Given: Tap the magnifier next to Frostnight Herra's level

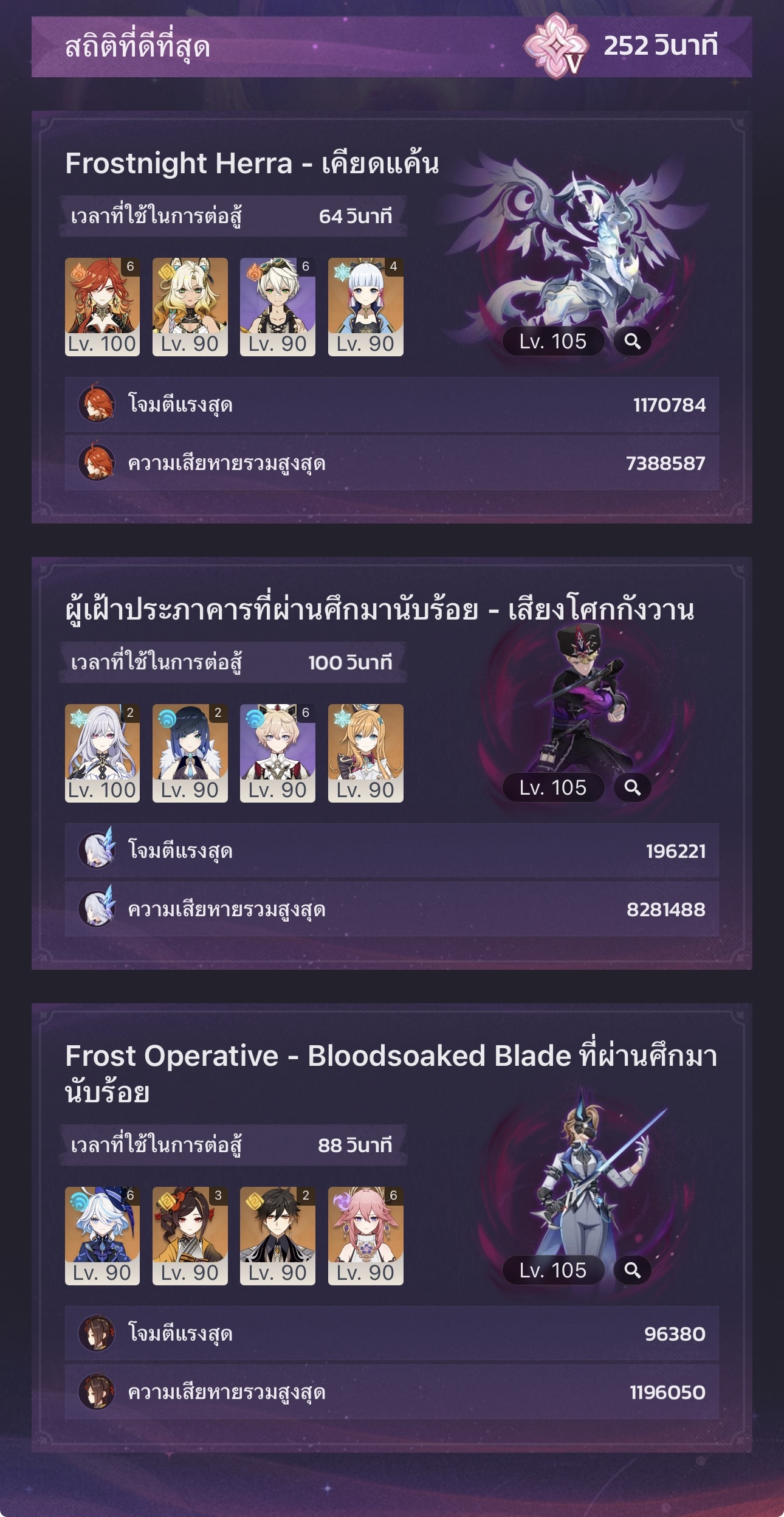Looking at the screenshot, I should click(632, 342).
